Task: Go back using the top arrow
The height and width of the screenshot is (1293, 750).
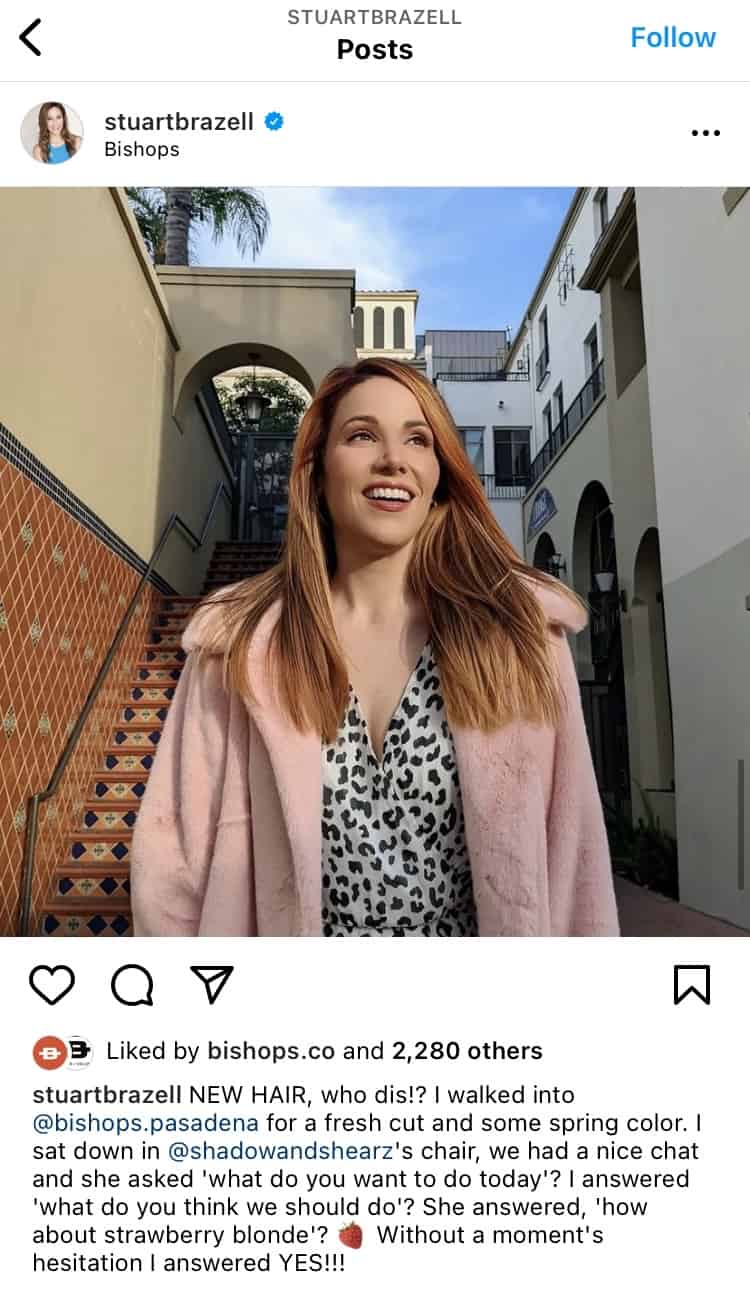Action: (x=31, y=38)
